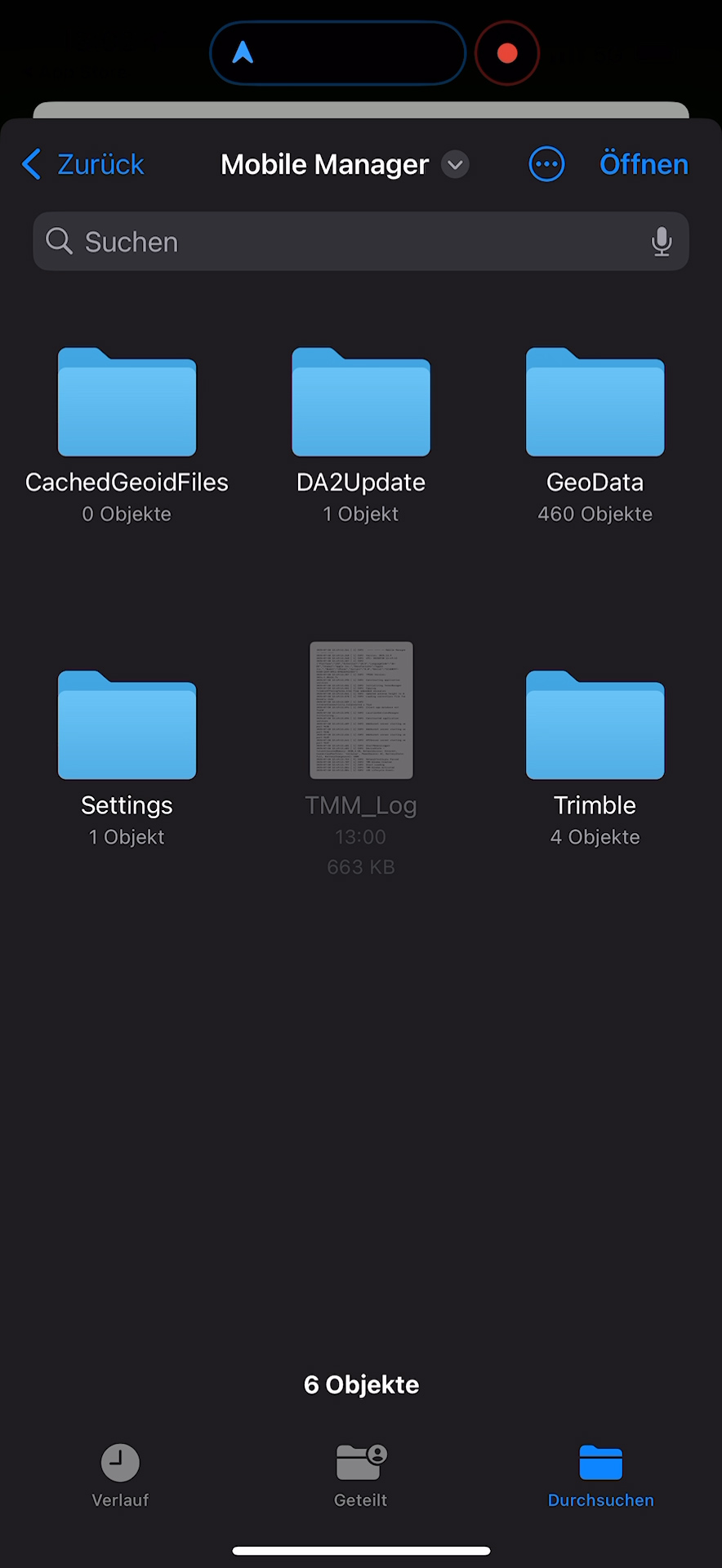Start voice search with the microphone
The image size is (722, 1568).
coord(662,242)
